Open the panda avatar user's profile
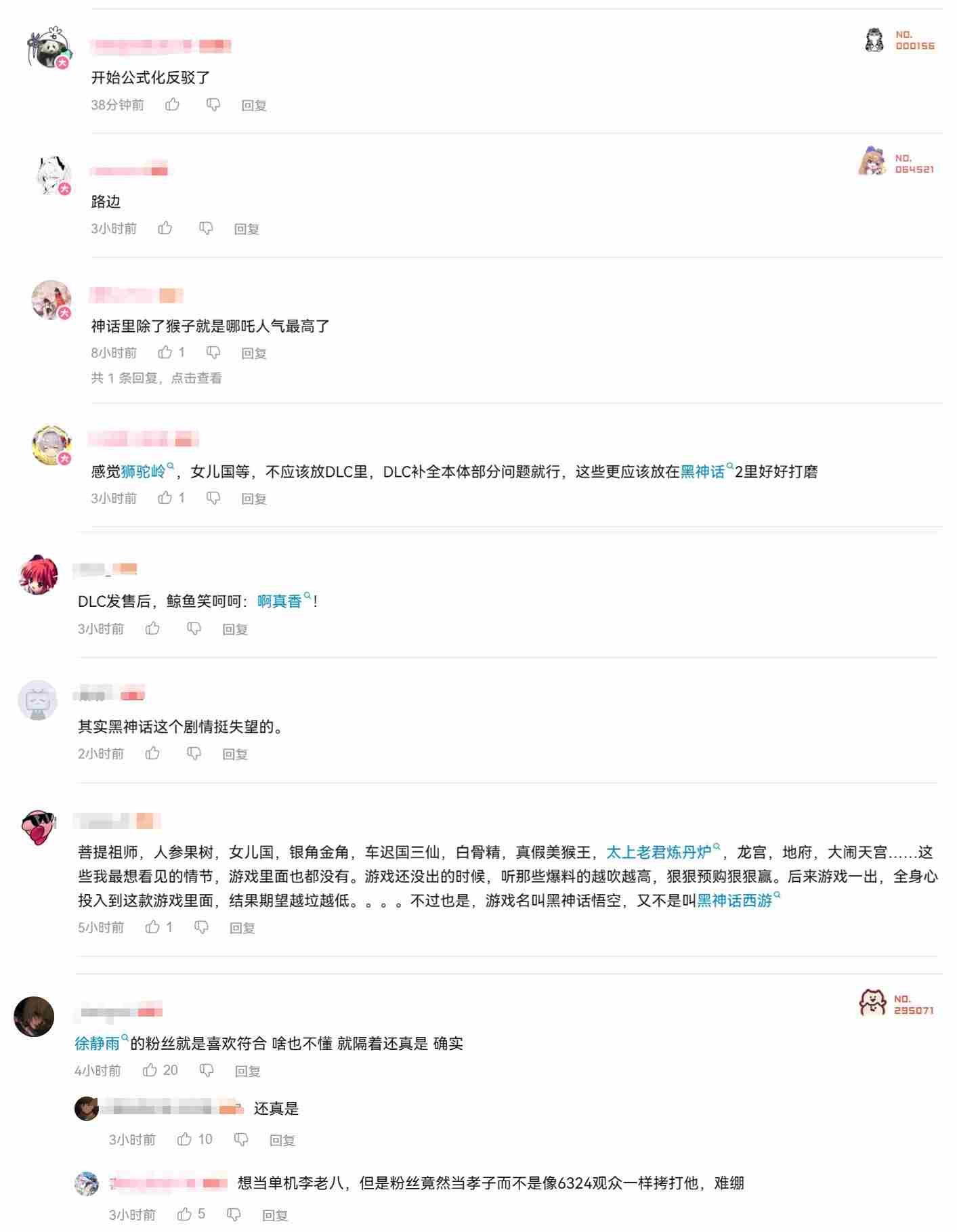957x1232 pixels. click(x=47, y=47)
